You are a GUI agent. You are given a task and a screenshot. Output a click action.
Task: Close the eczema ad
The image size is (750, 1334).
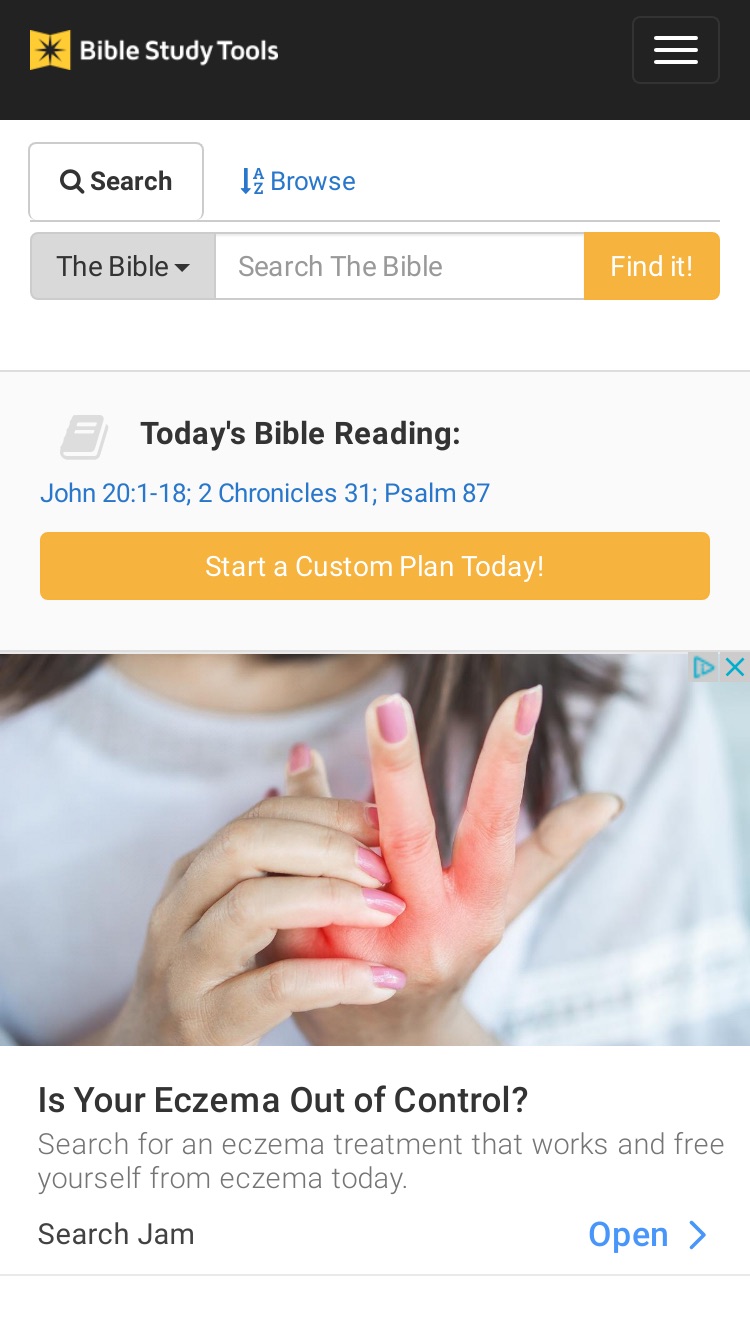[x=735, y=667]
